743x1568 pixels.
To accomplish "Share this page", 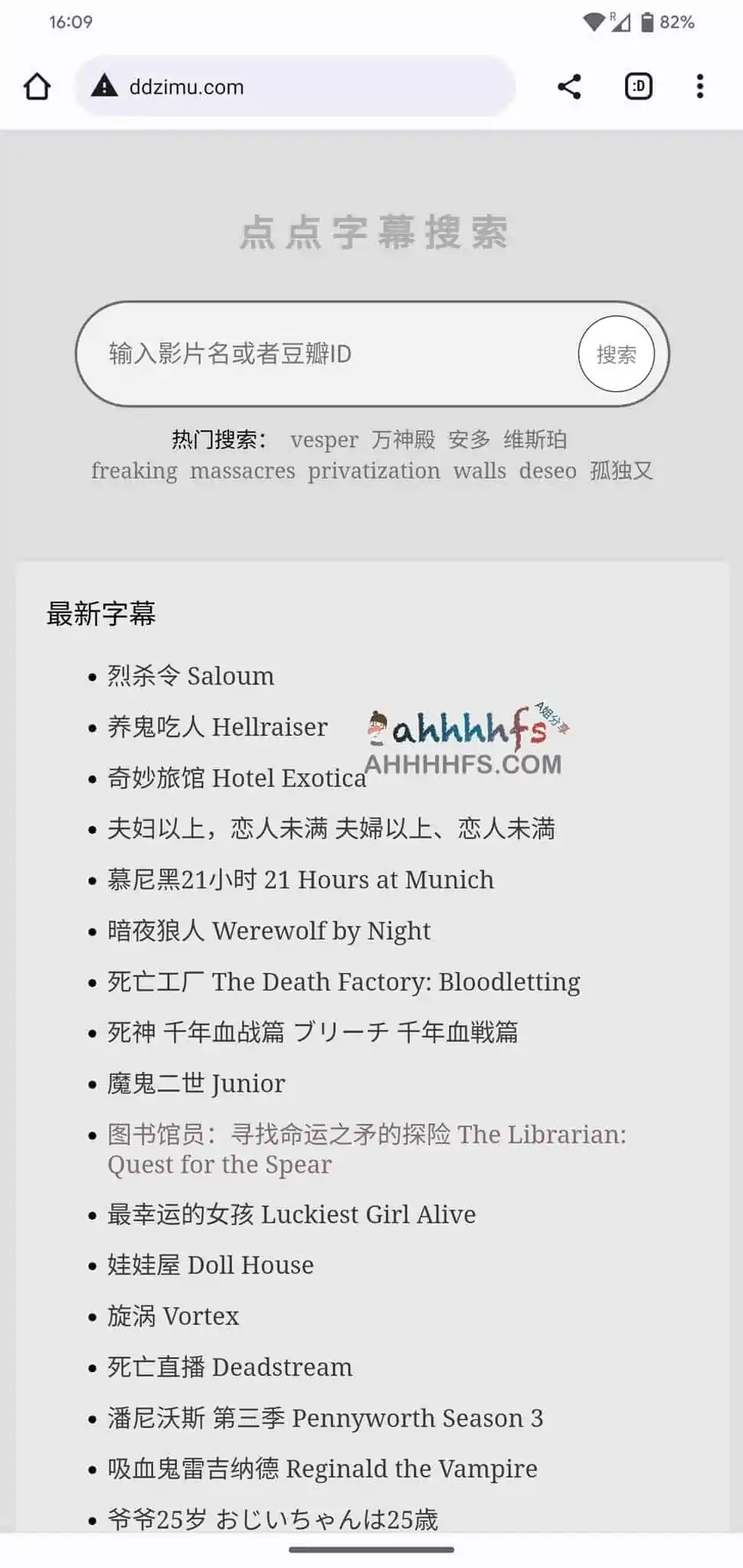I will click(569, 87).
